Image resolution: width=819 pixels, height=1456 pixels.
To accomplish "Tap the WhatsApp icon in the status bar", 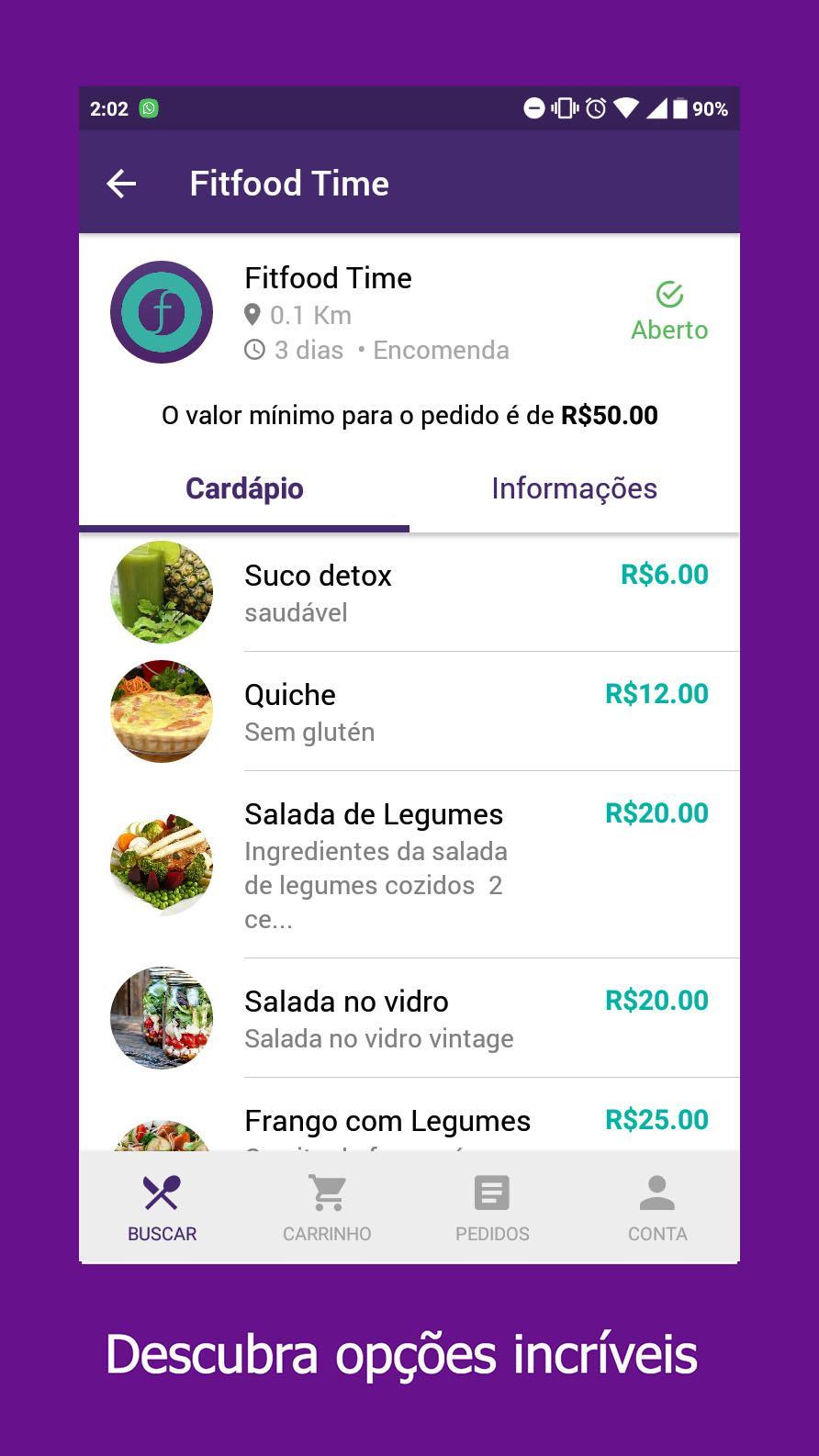I will point(150,108).
